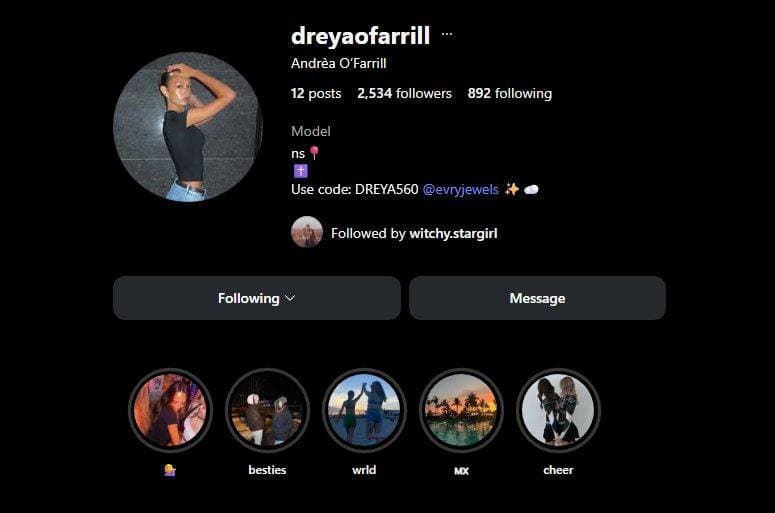Viewport: 775px width, 513px height.
Task: Open the wrld story highlight
Action: (364, 410)
